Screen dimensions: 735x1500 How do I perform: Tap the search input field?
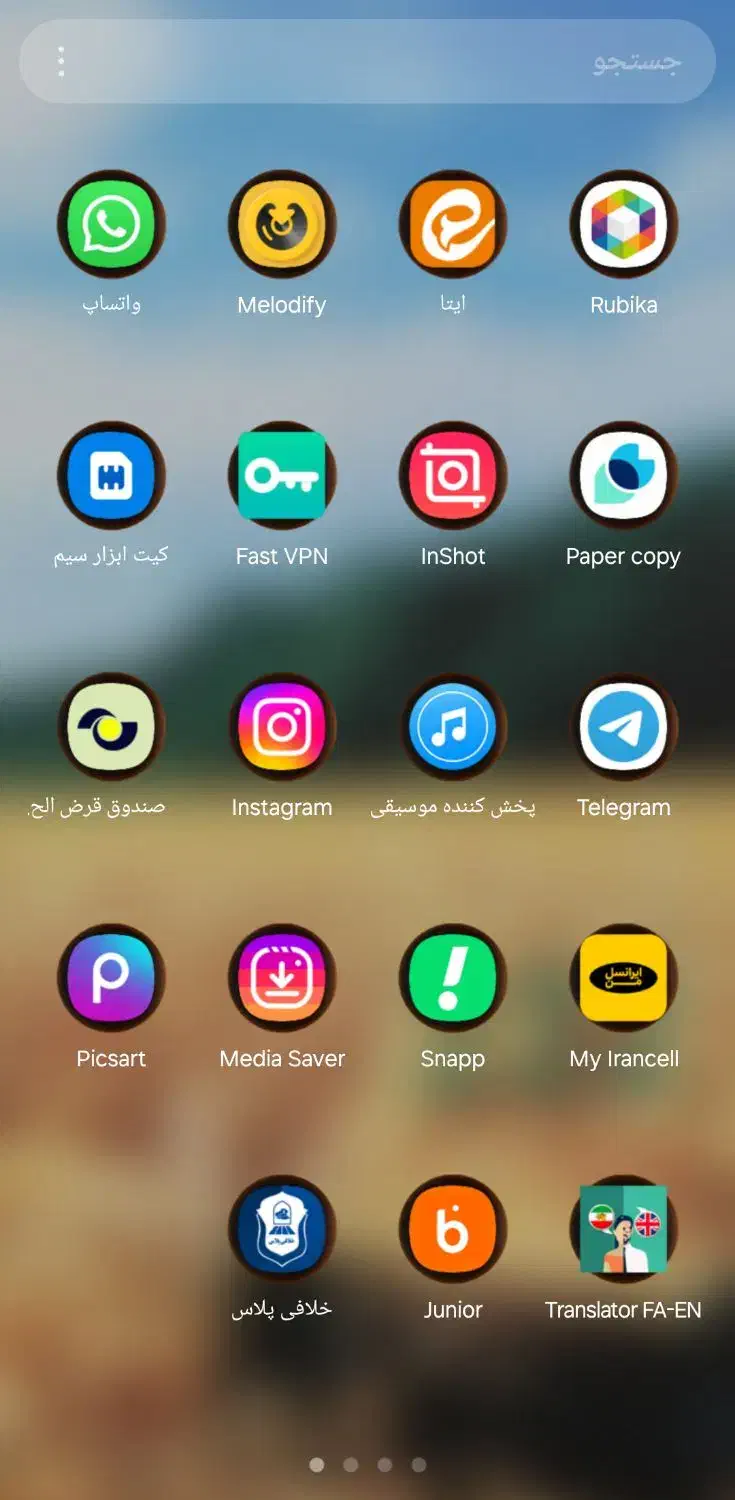400,61
